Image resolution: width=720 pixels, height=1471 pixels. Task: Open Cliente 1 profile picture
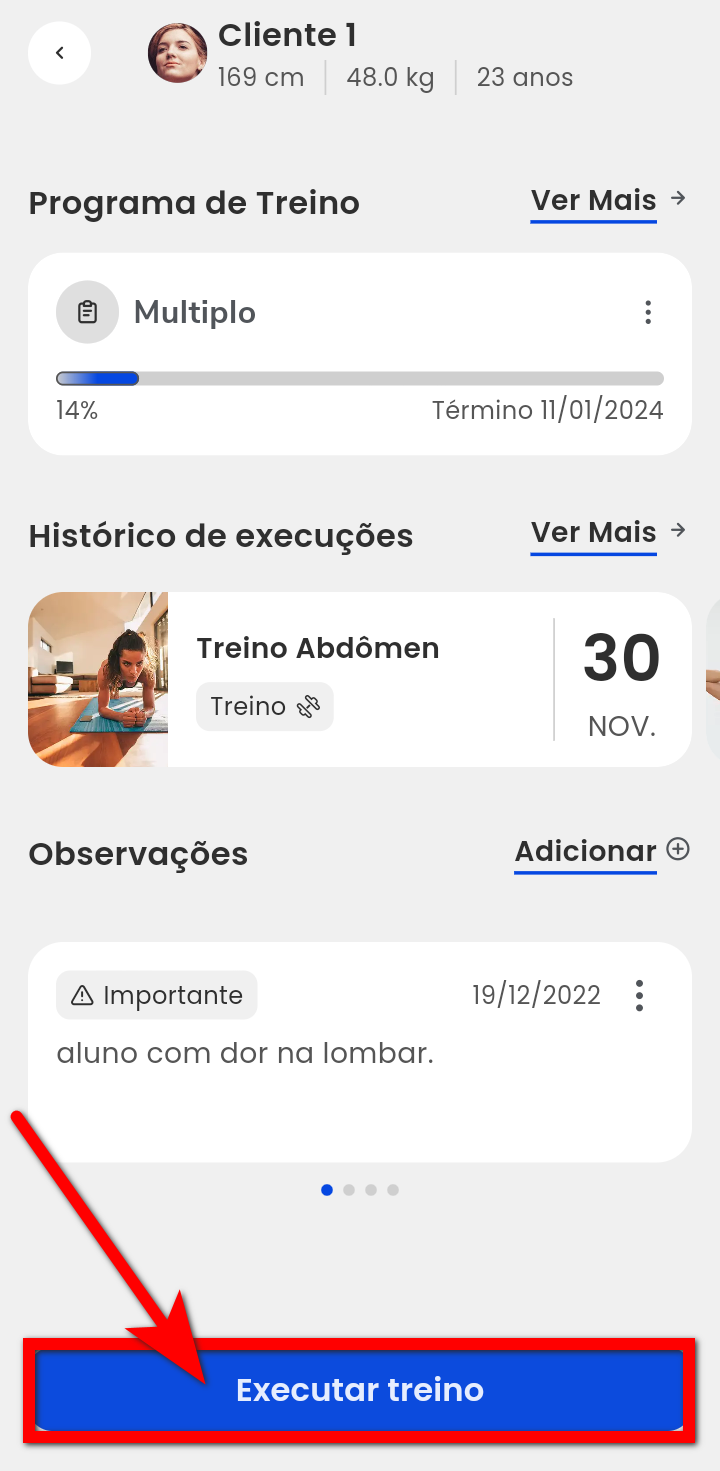click(177, 53)
